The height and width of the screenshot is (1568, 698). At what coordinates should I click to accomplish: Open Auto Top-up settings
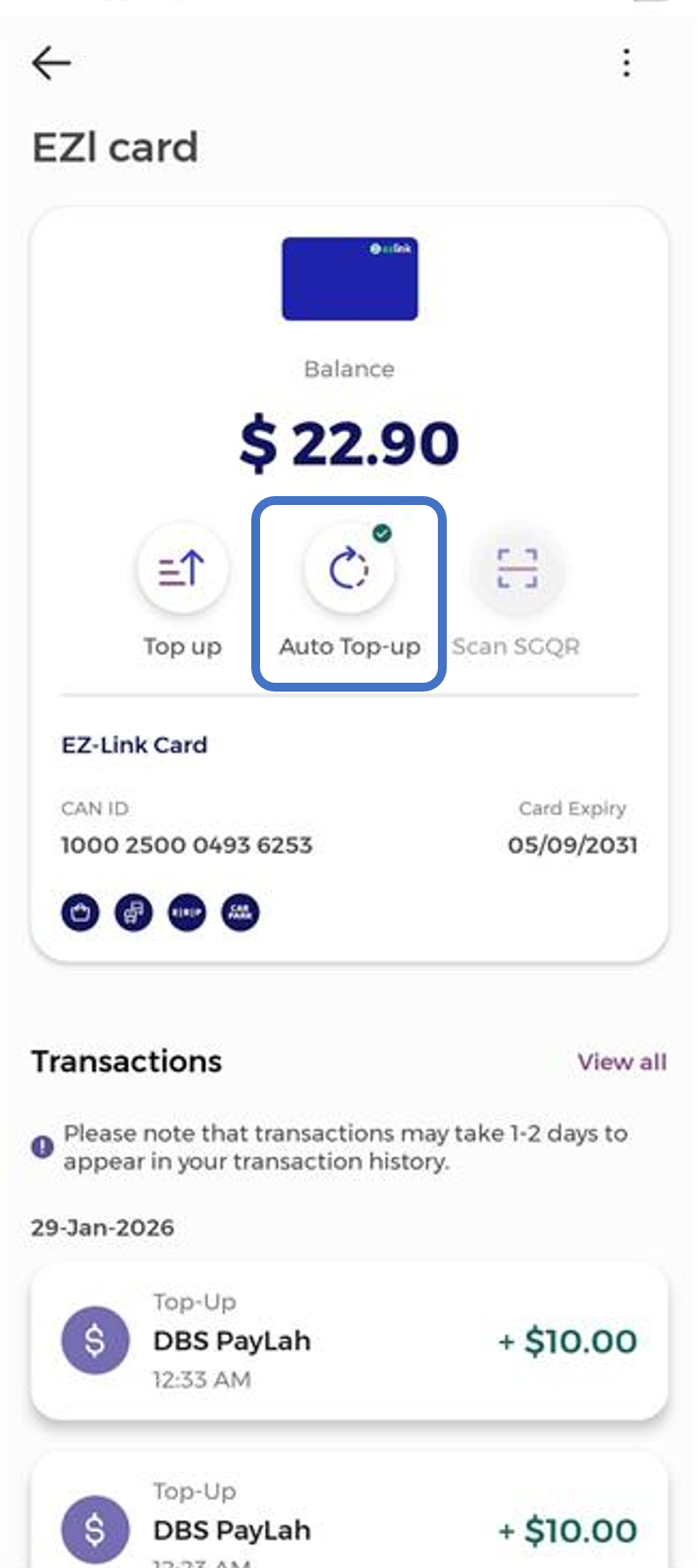coord(349,570)
